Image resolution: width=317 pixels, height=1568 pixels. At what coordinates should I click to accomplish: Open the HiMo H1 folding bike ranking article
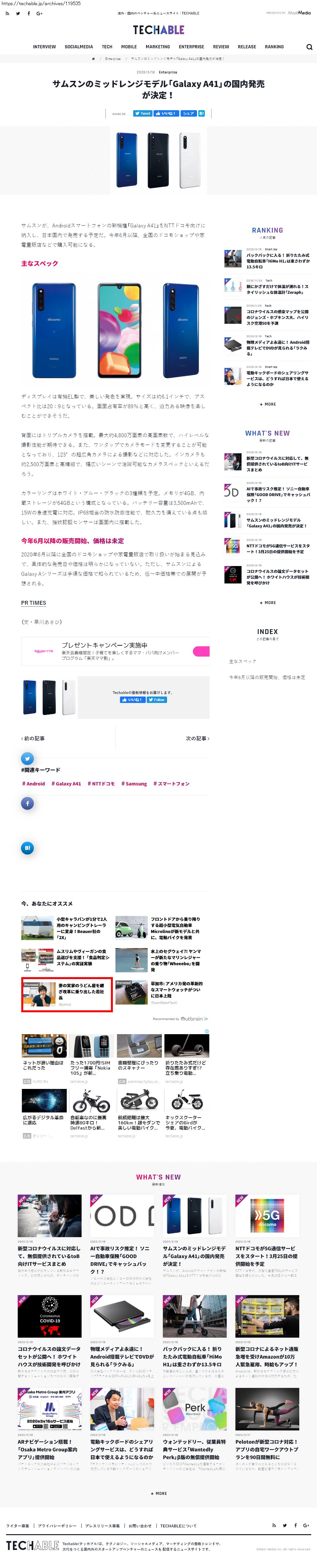tap(277, 261)
